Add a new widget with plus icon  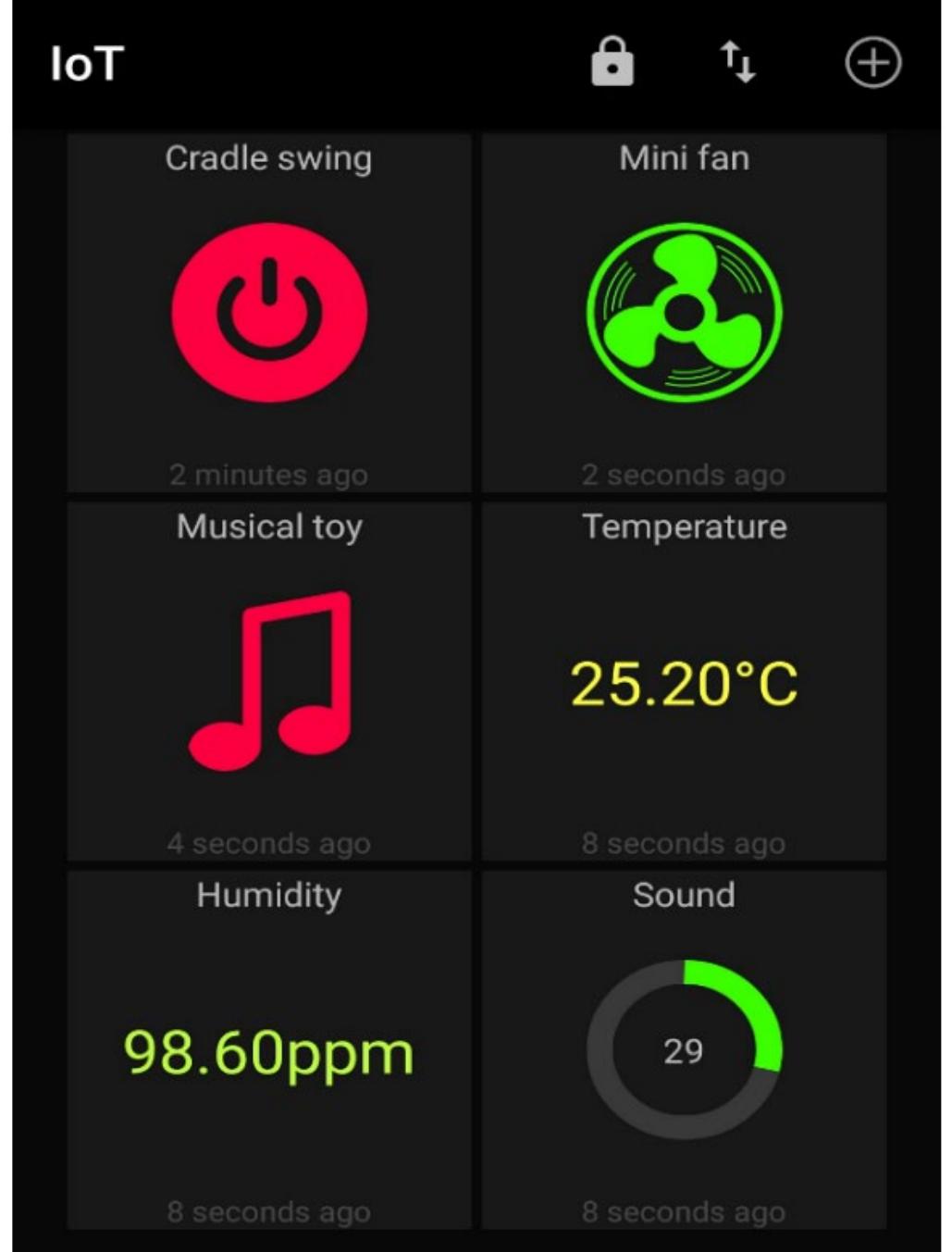[x=872, y=63]
